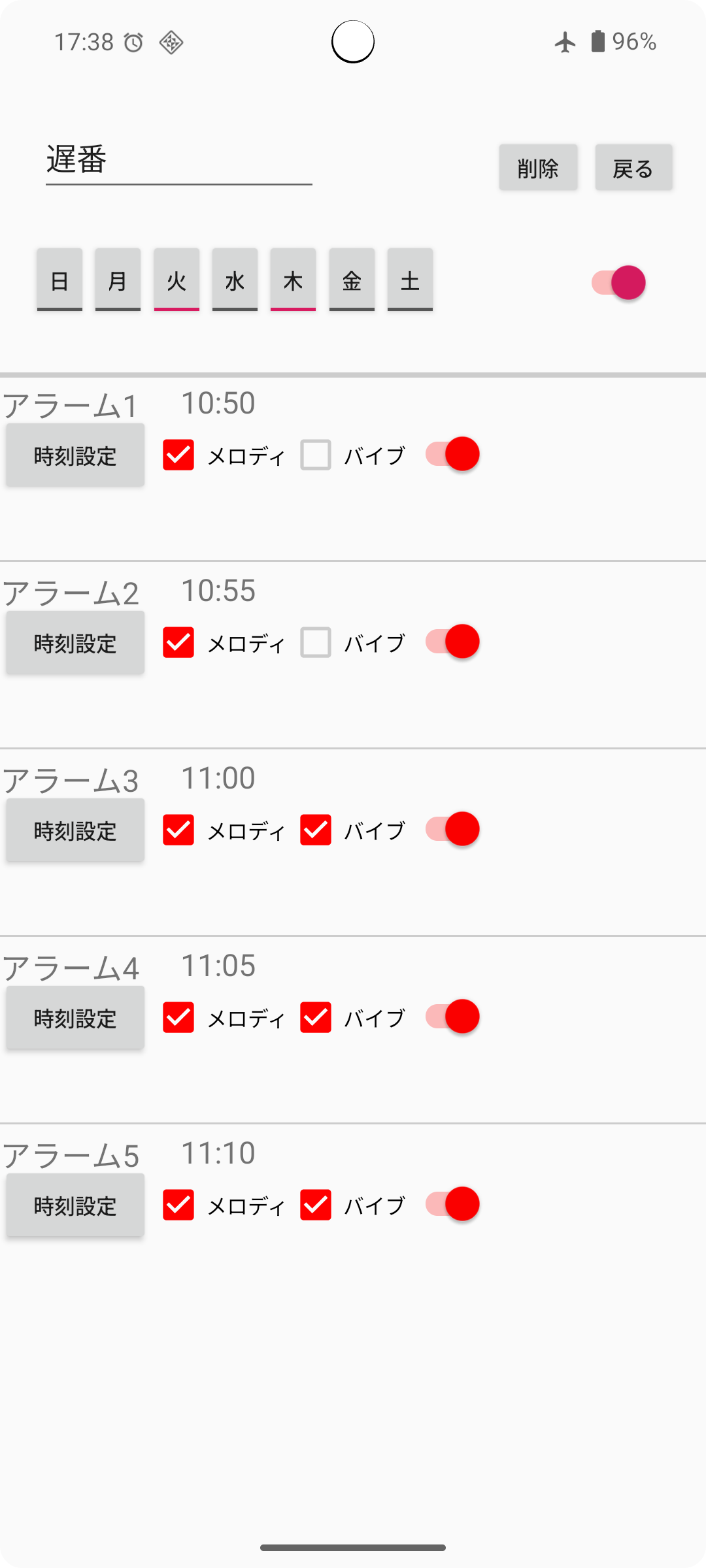
Task: Select the 日 (Sunday) day button
Action: tap(59, 280)
